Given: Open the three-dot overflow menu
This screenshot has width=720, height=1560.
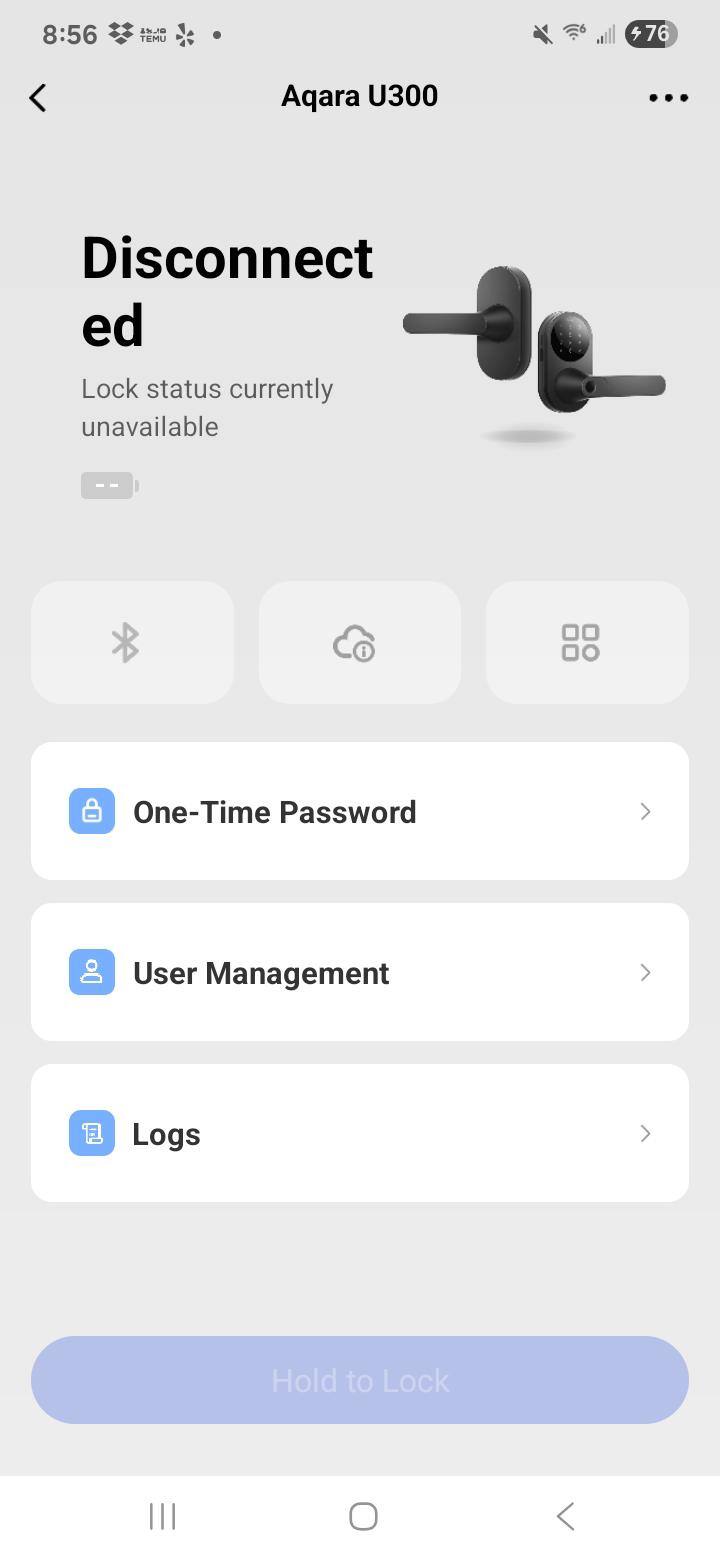Looking at the screenshot, I should click(668, 97).
